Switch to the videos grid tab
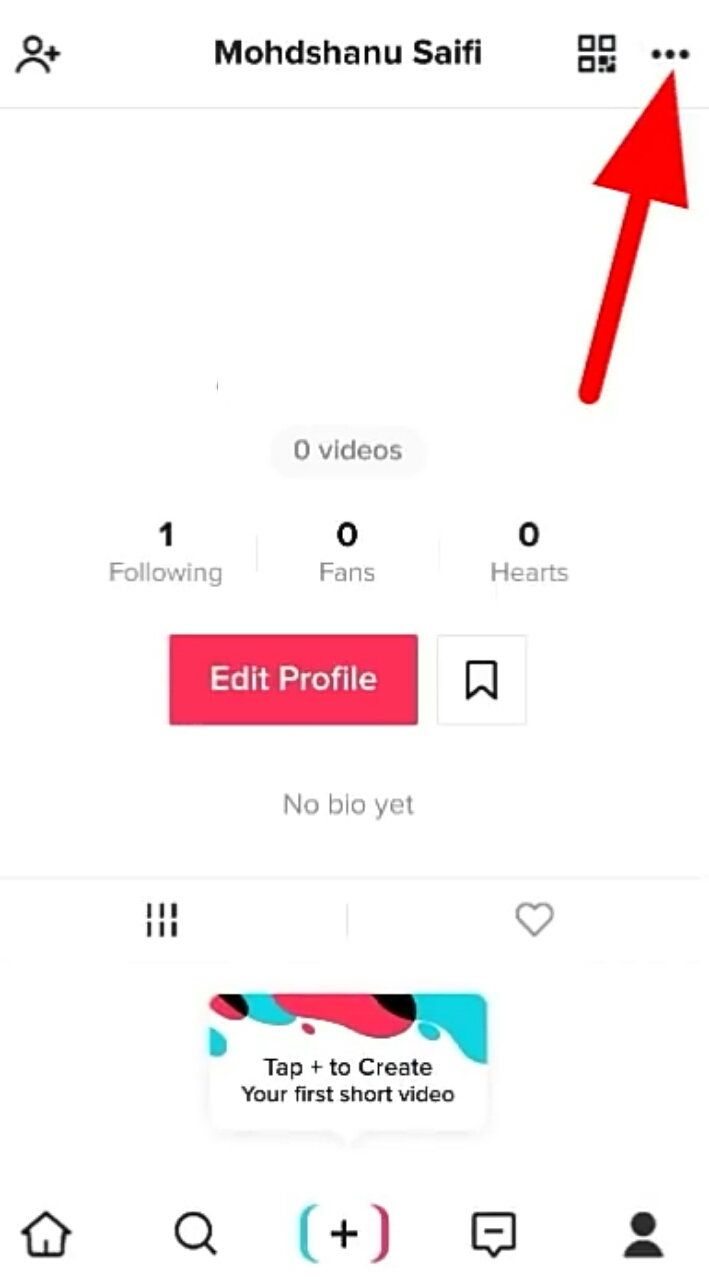The image size is (709, 1280). [162, 919]
